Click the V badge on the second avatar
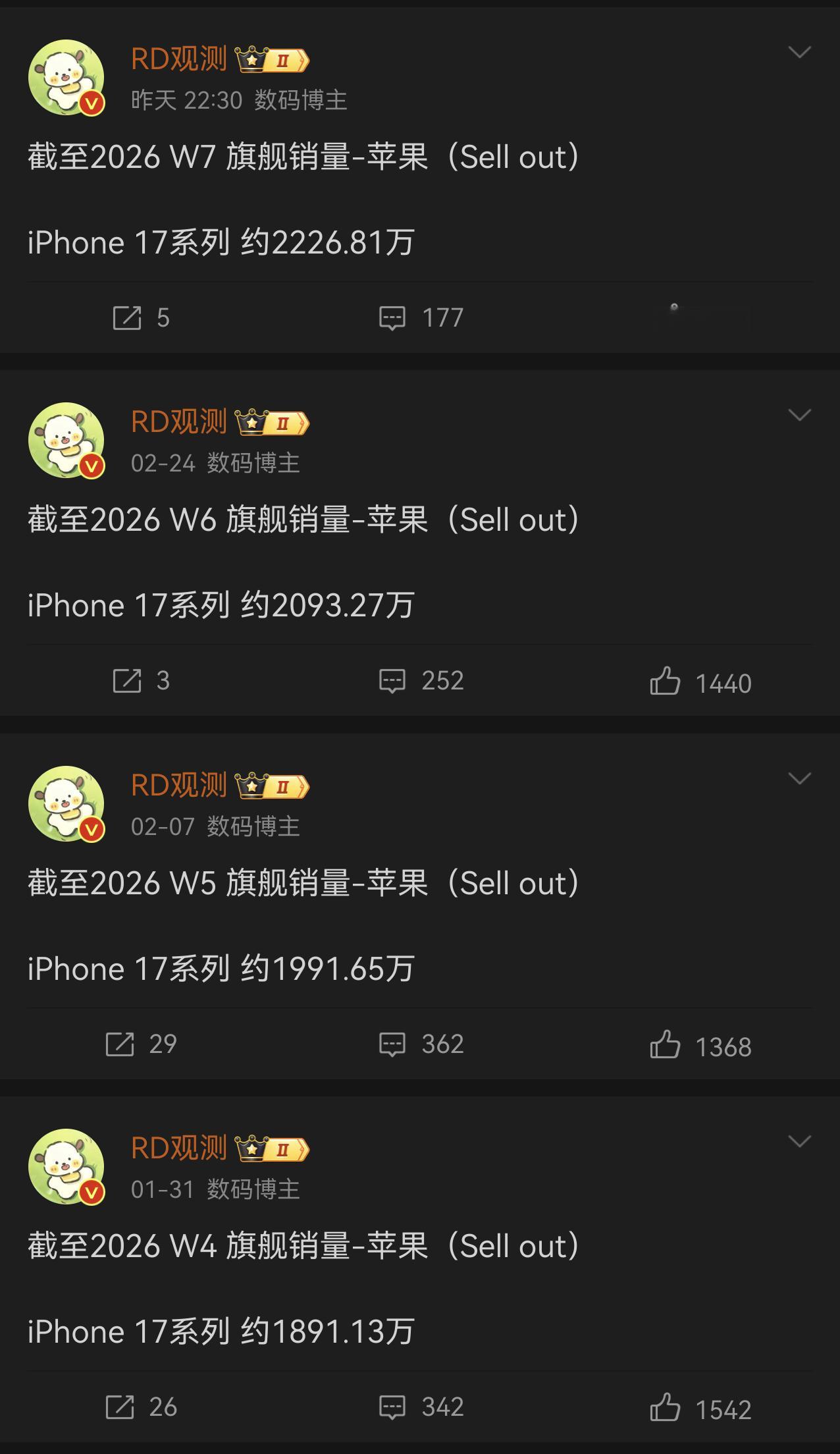Screen dimensions: 840x1454 92,466
